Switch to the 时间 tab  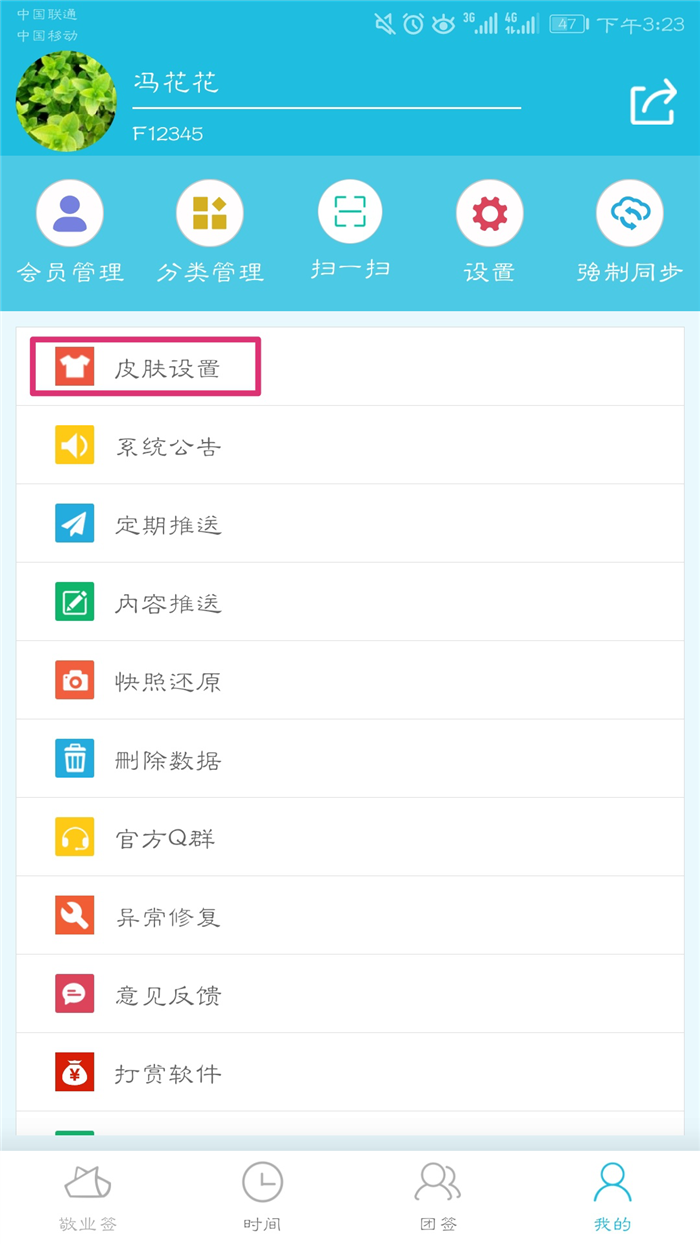coord(262,1197)
